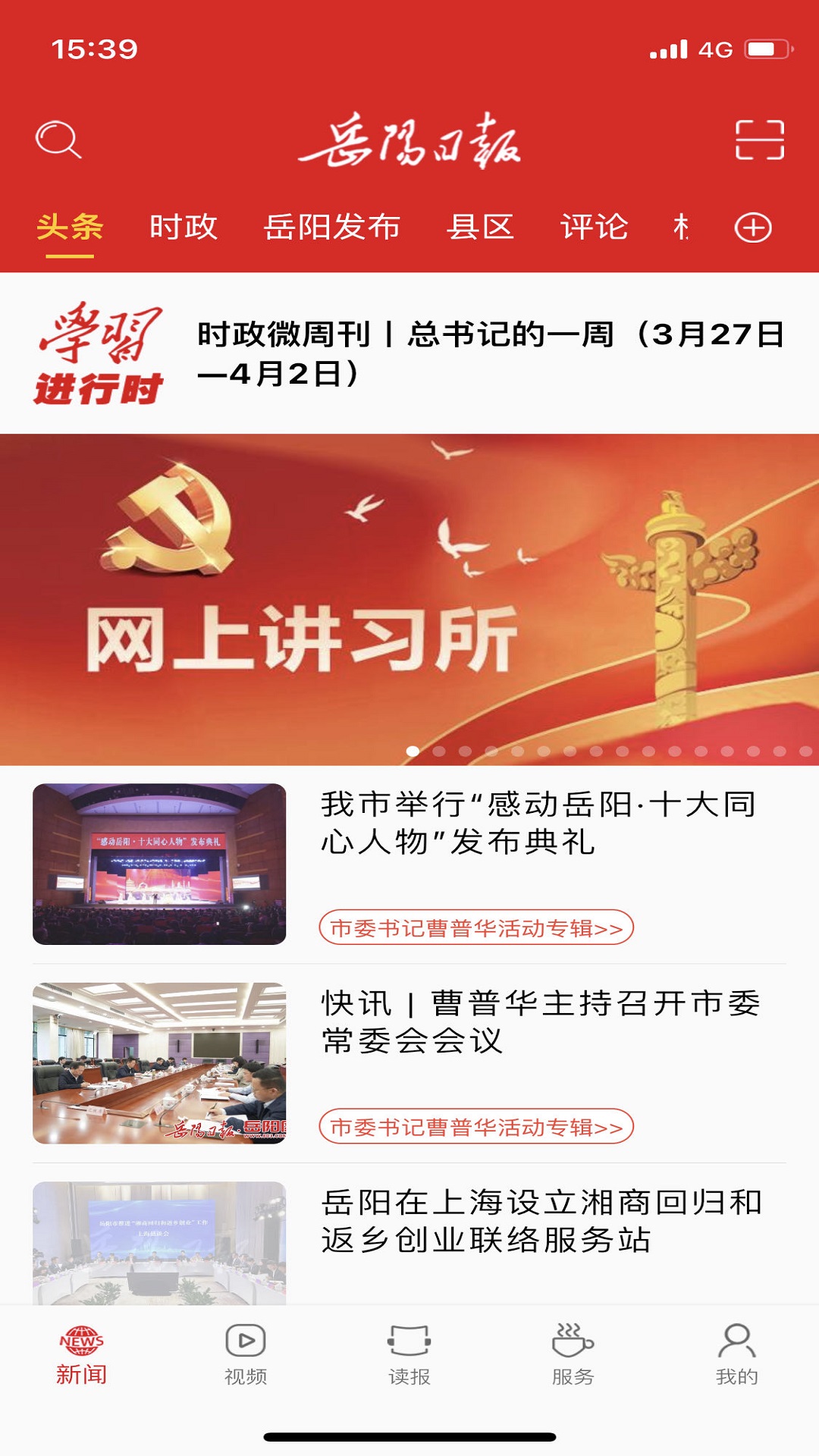The width and height of the screenshot is (819, 1456).
Task: Open the 我的 profile tab
Action: coord(736,1354)
